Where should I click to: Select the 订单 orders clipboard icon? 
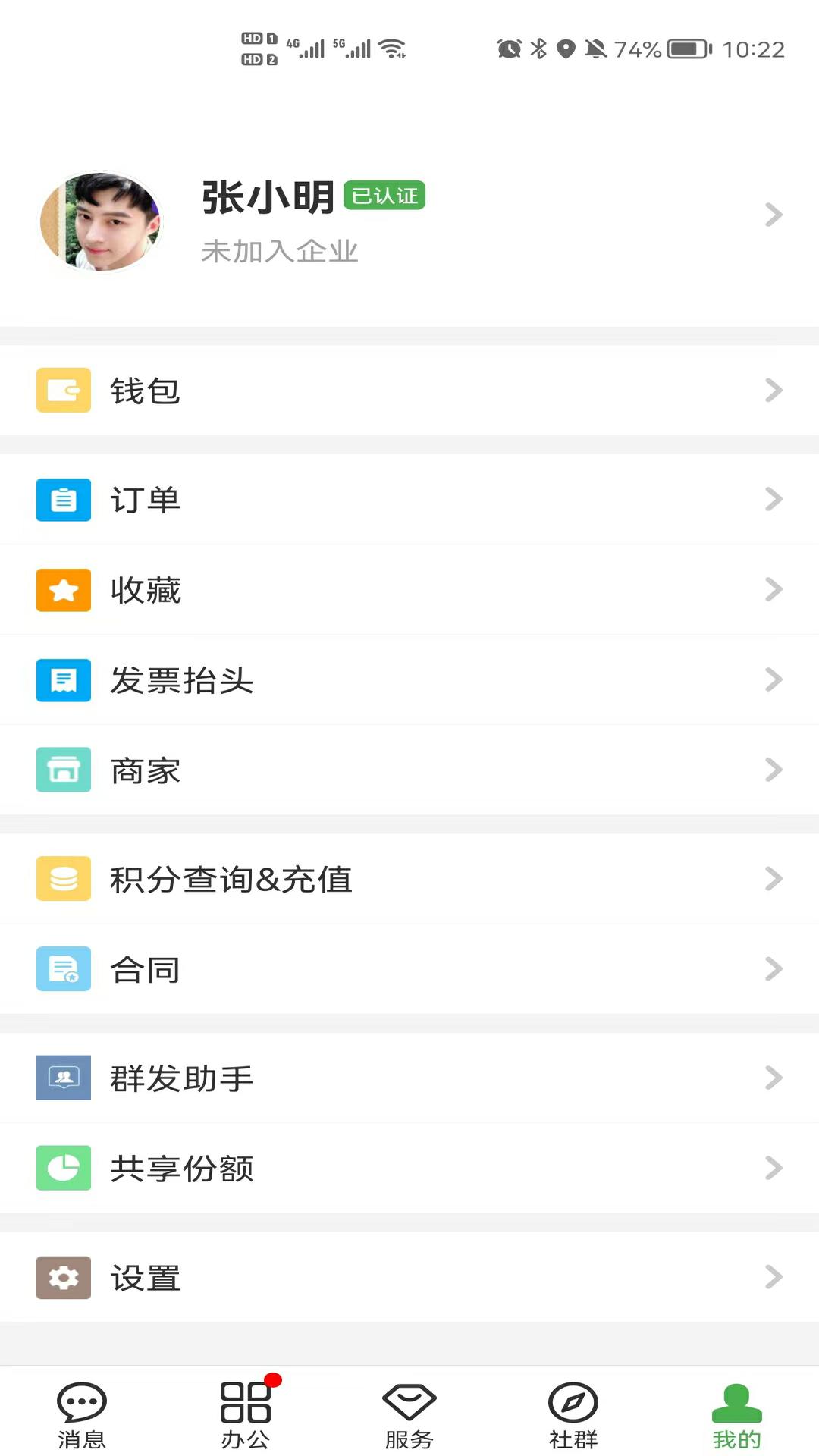(63, 499)
